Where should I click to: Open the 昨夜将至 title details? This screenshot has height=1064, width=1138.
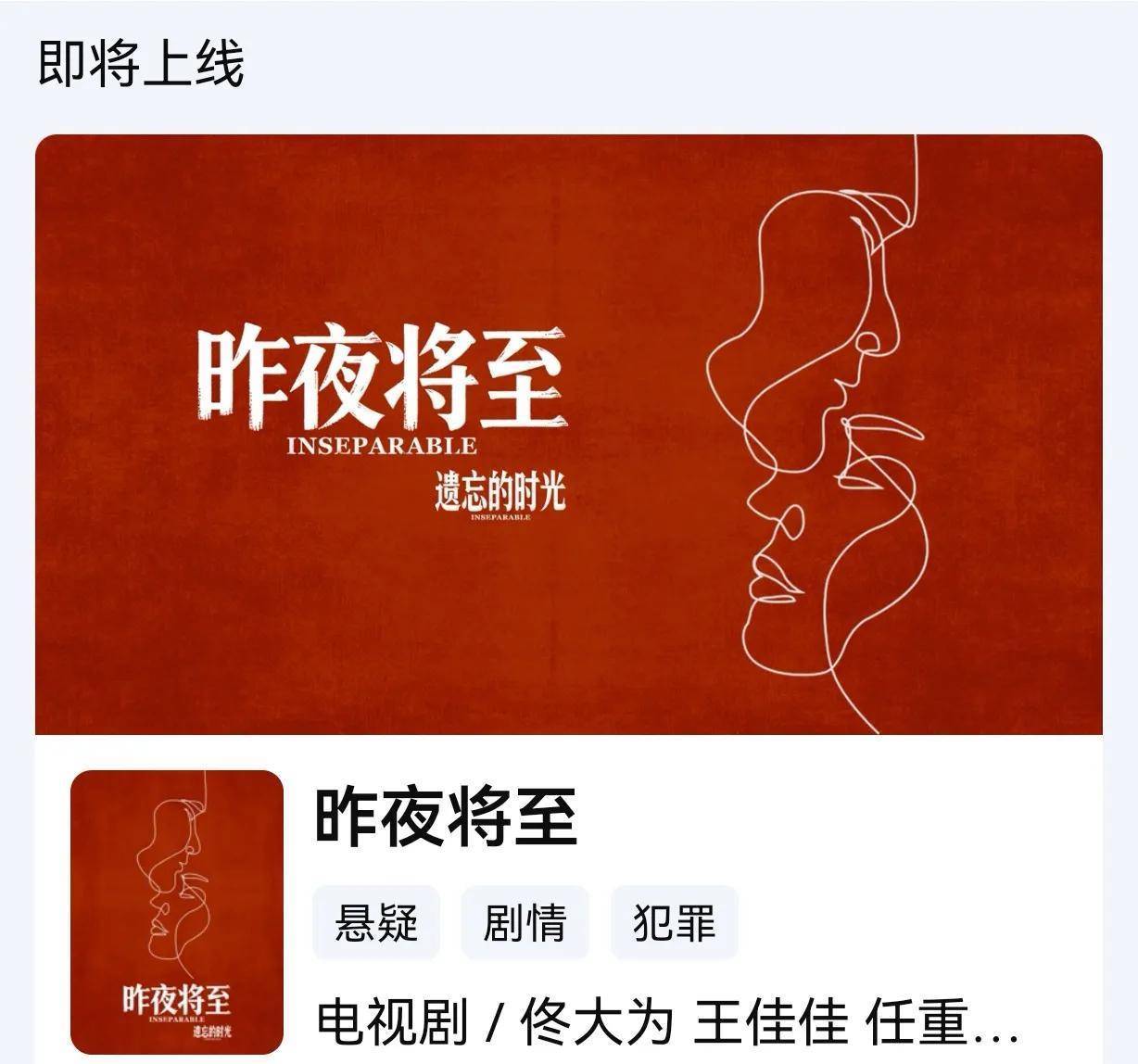[x=446, y=817]
